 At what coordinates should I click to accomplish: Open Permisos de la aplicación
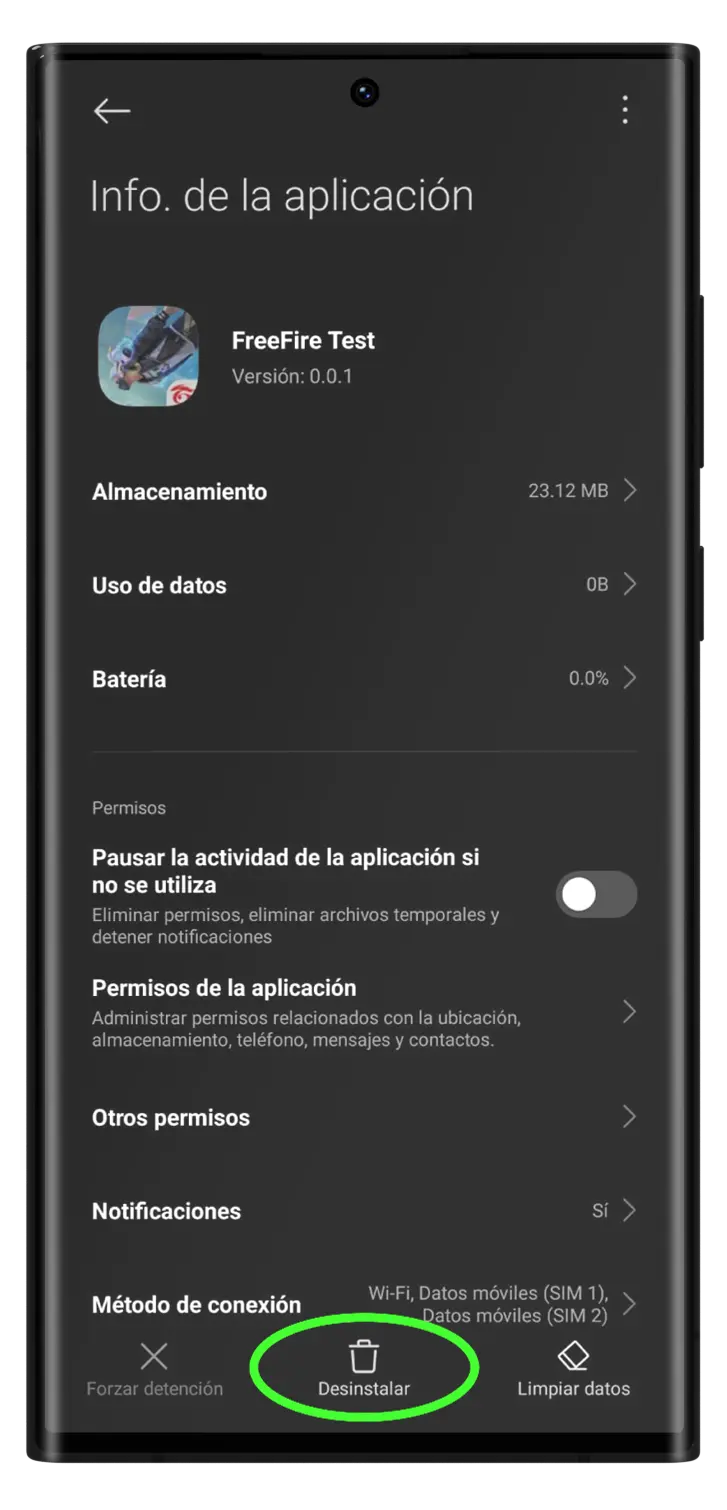point(364,1012)
